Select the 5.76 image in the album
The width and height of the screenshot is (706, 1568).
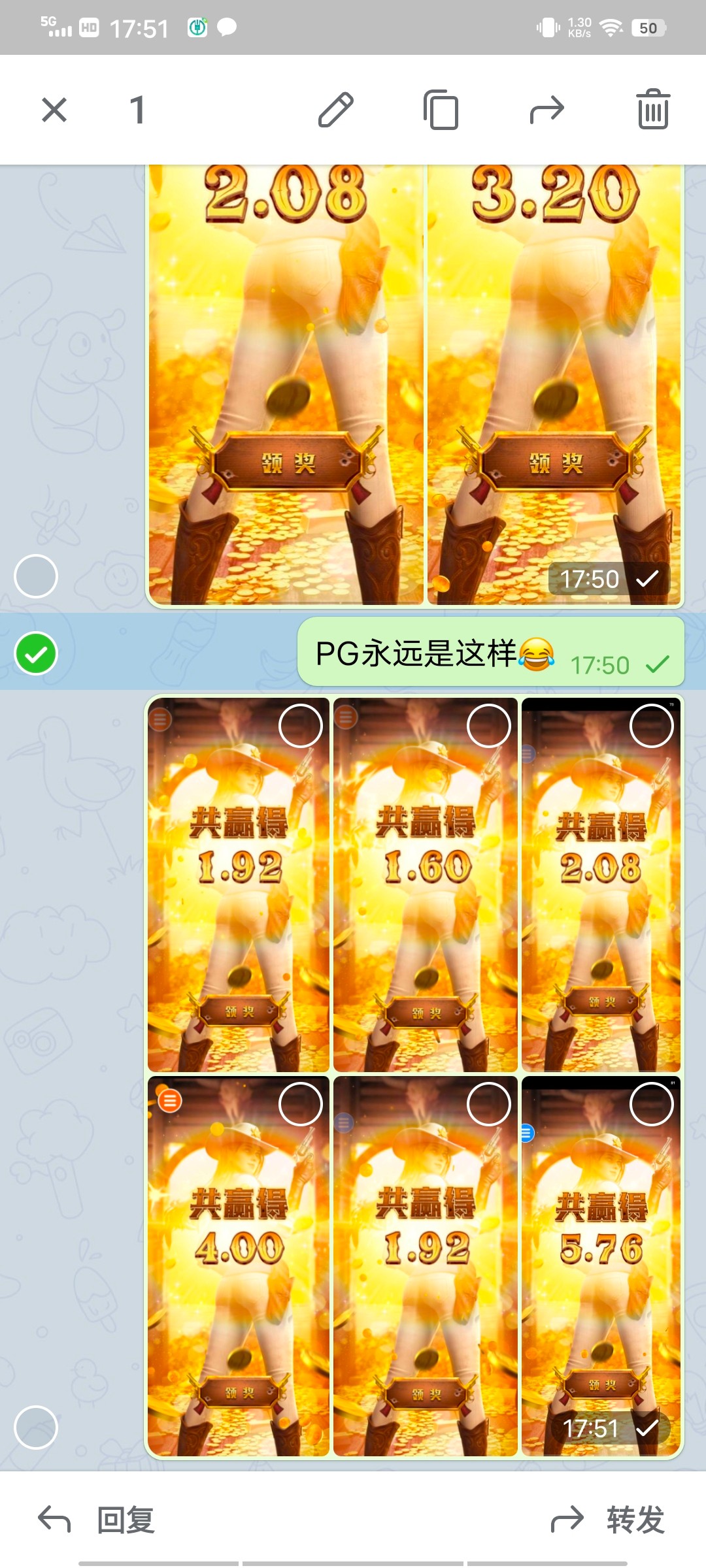(x=651, y=1104)
